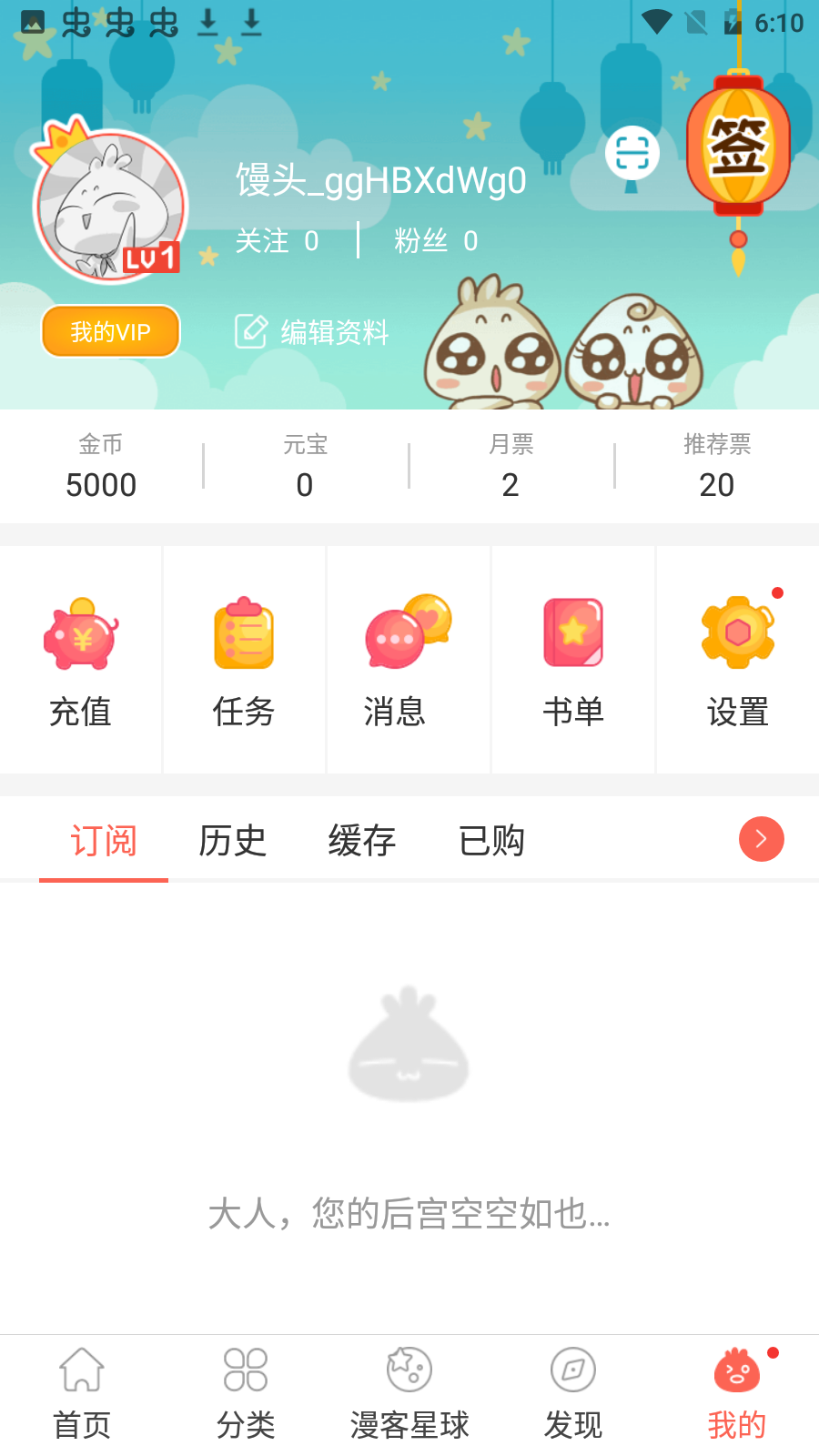Open 设置 settings

738,662
